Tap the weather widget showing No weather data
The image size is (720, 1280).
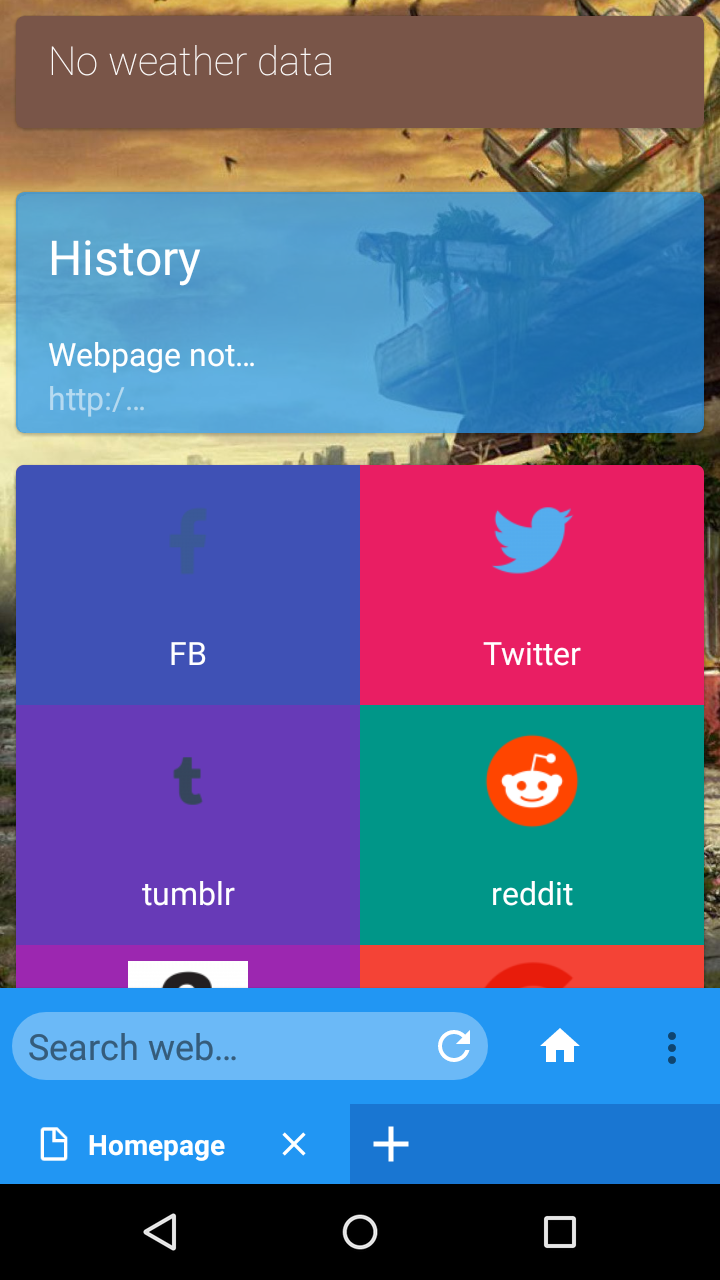tap(360, 72)
